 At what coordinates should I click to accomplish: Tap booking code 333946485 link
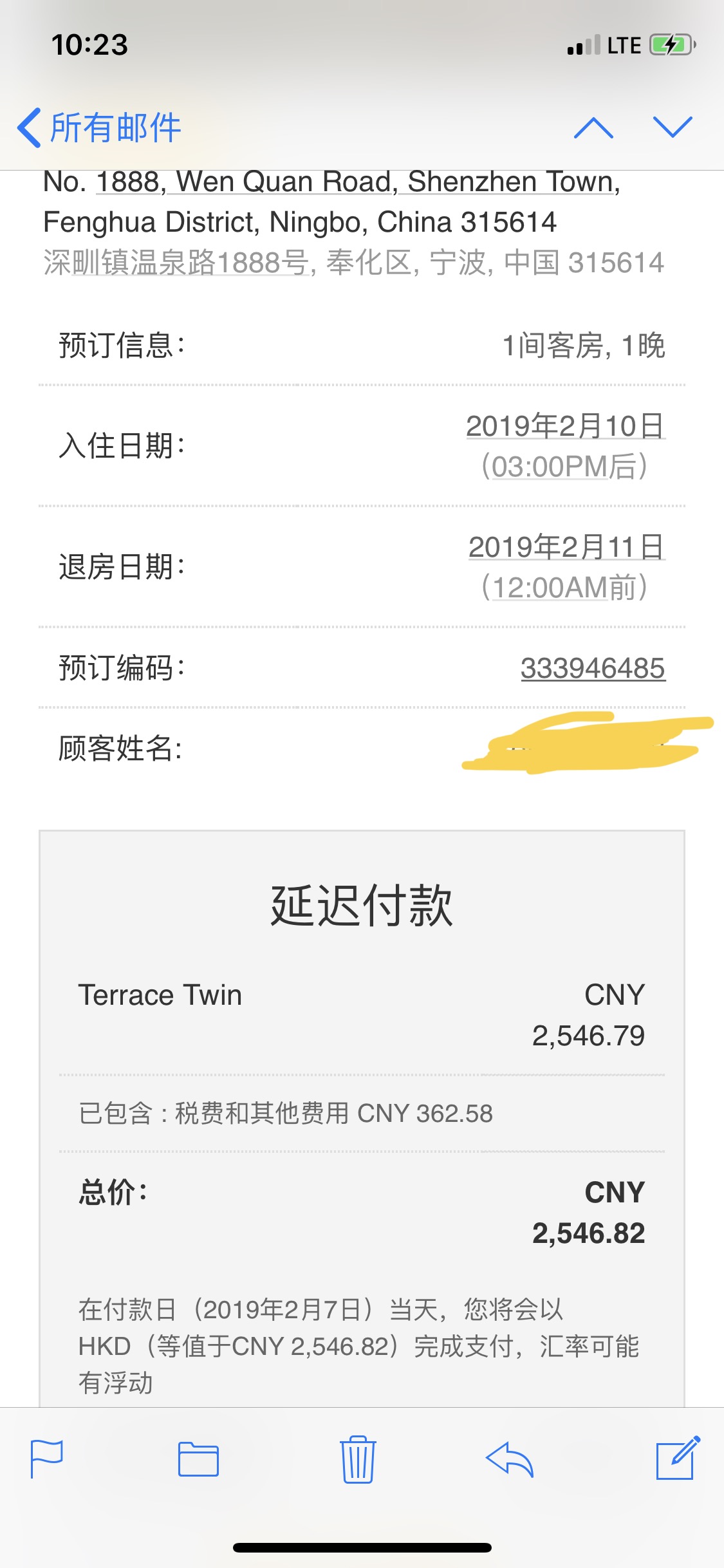[x=593, y=668]
